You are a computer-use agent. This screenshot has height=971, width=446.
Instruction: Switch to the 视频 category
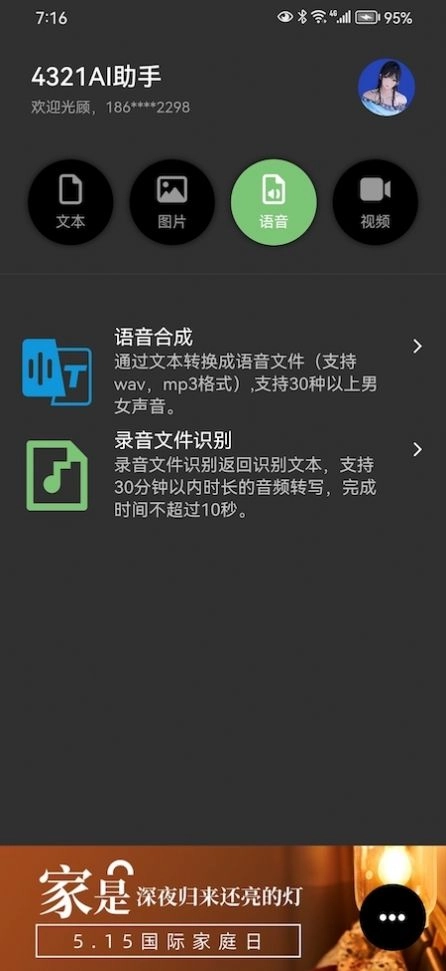coord(375,202)
